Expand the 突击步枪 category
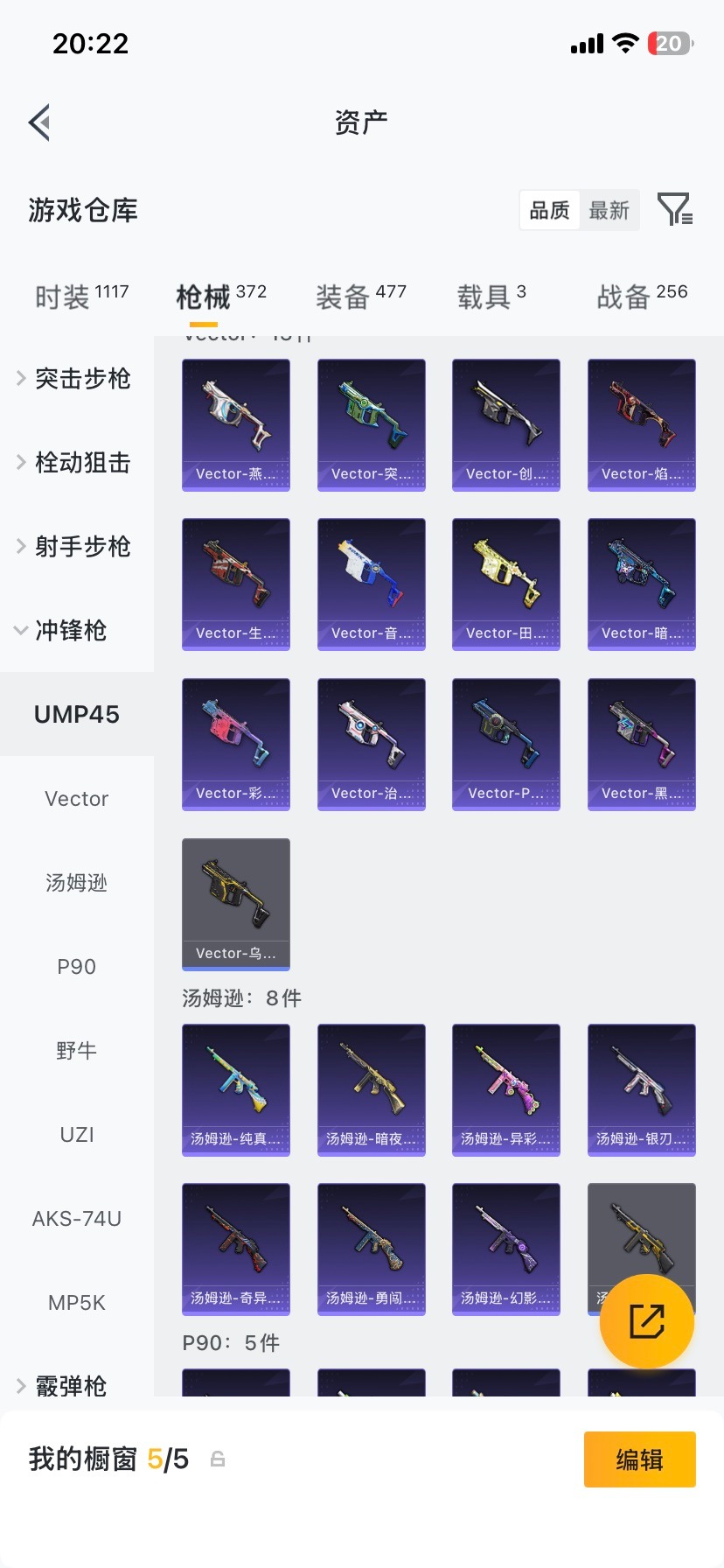The image size is (724, 1568). 83,379
